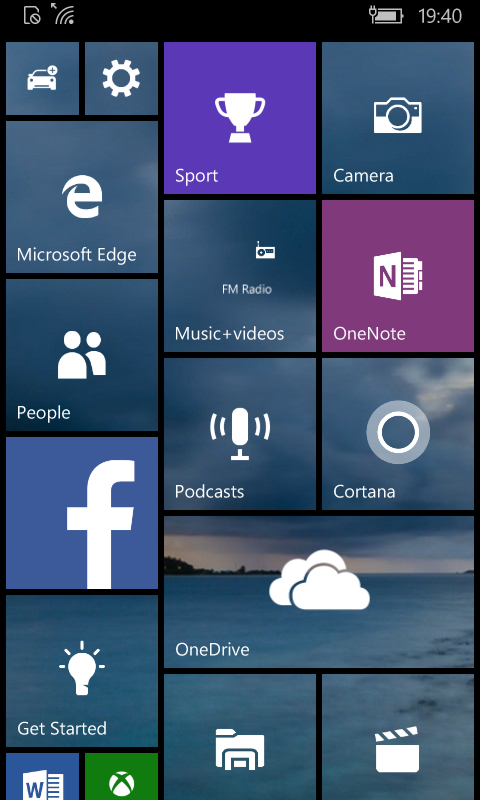Open the Get Started tile
The width and height of the screenshot is (480, 800).
point(82,671)
